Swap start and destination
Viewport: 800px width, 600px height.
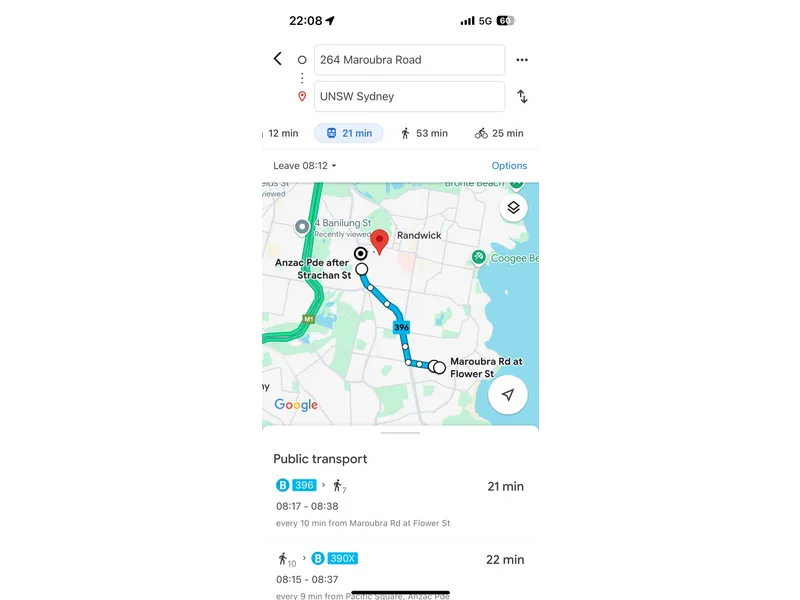click(x=522, y=97)
